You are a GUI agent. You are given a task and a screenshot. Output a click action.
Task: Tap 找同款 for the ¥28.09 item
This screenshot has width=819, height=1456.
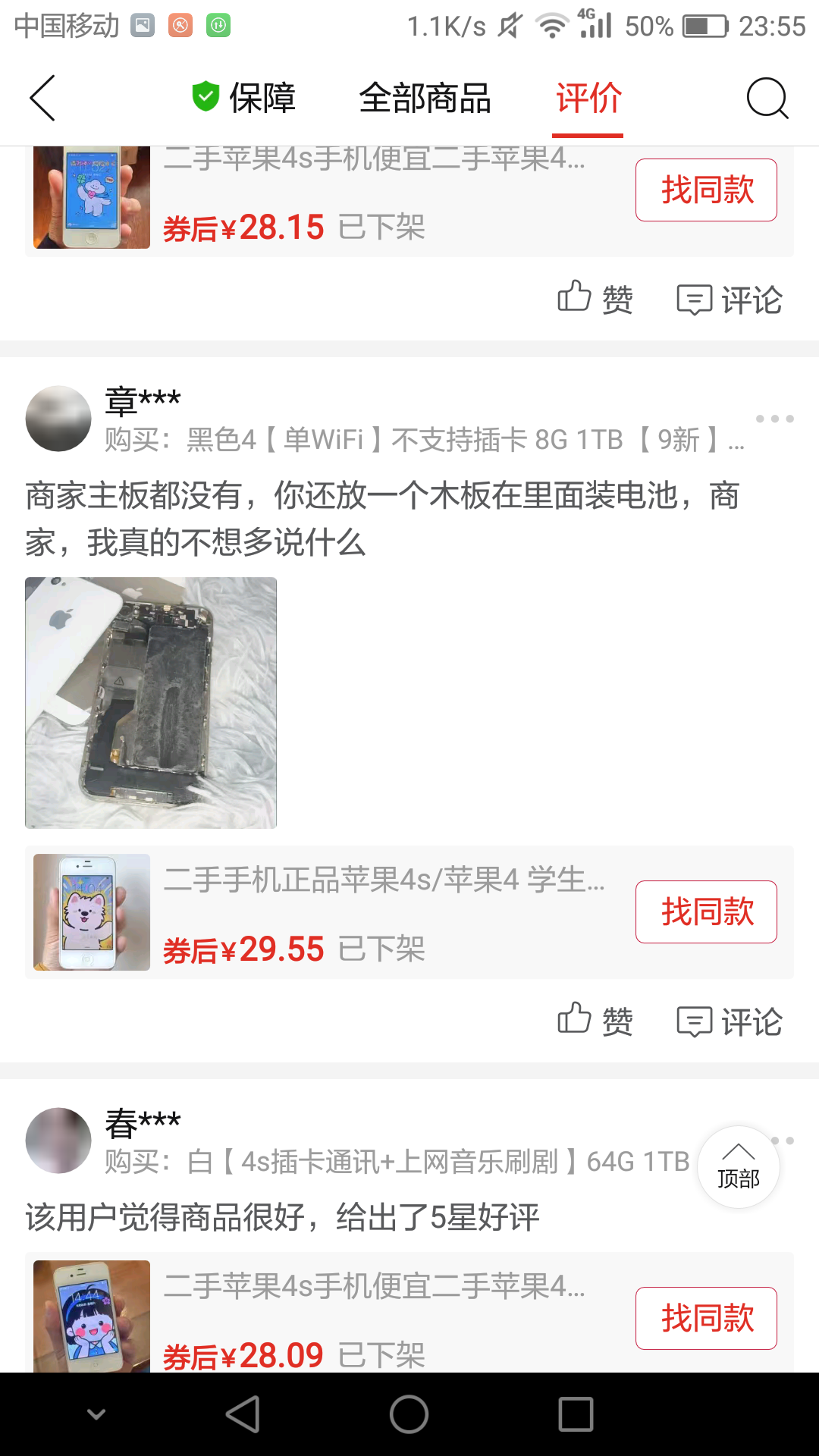click(x=706, y=1318)
